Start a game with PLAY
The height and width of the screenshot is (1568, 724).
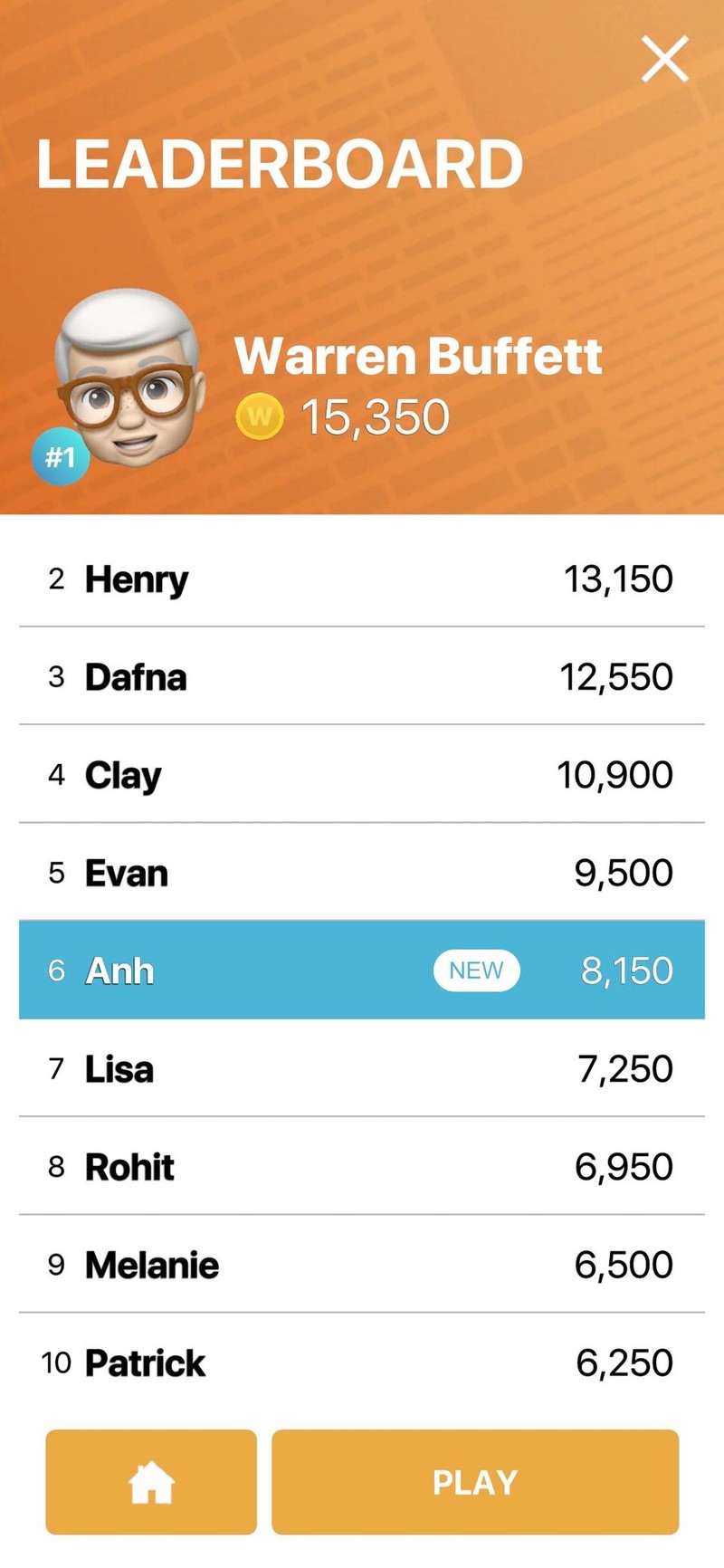coord(475,1482)
